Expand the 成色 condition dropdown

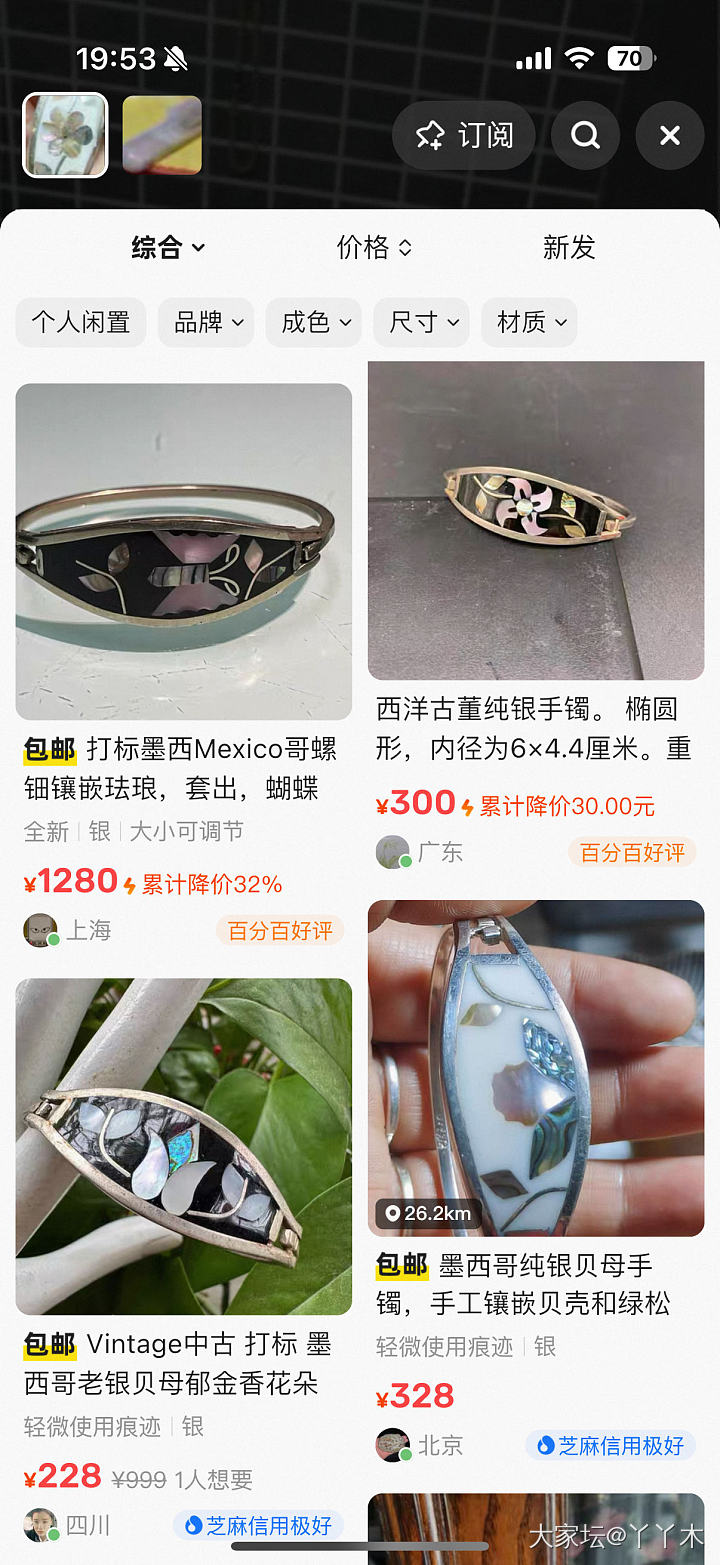[313, 322]
